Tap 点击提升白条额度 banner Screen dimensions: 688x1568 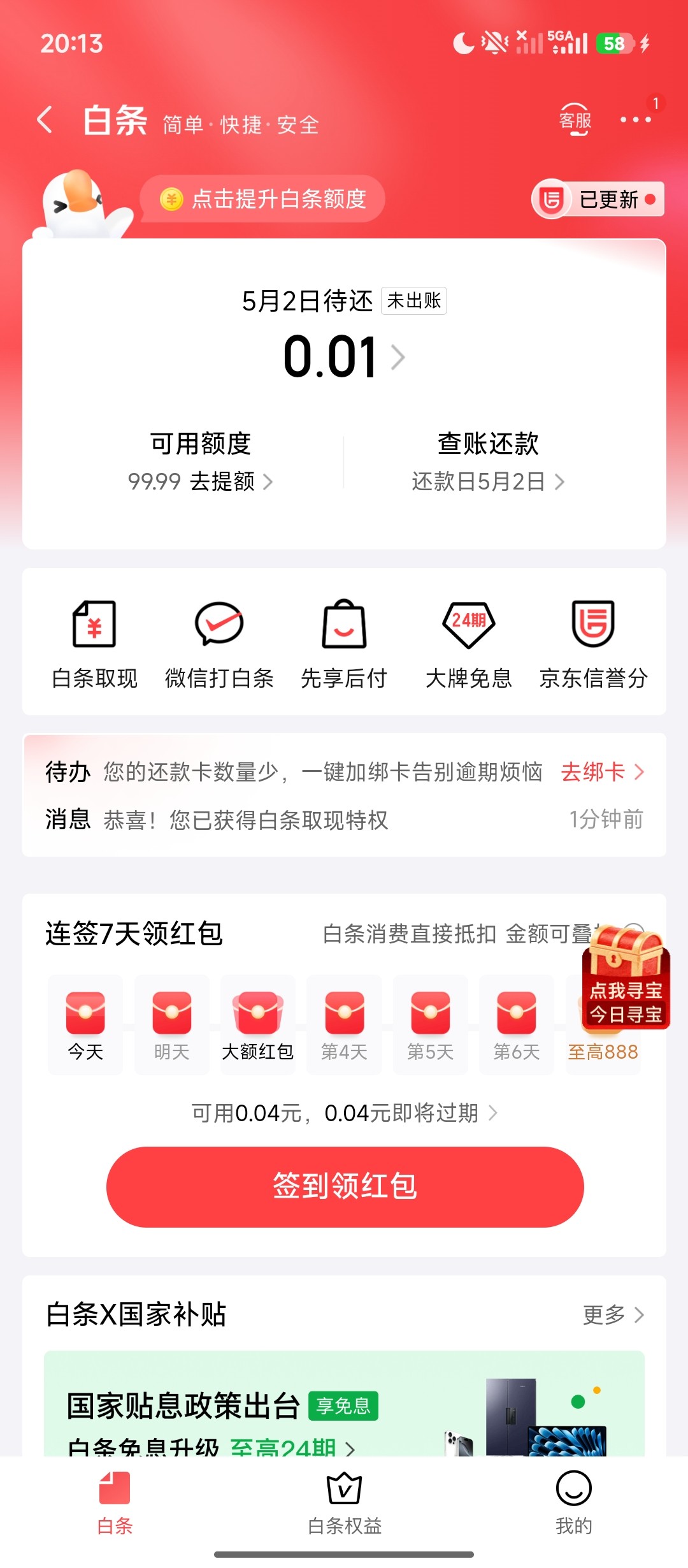tap(263, 199)
